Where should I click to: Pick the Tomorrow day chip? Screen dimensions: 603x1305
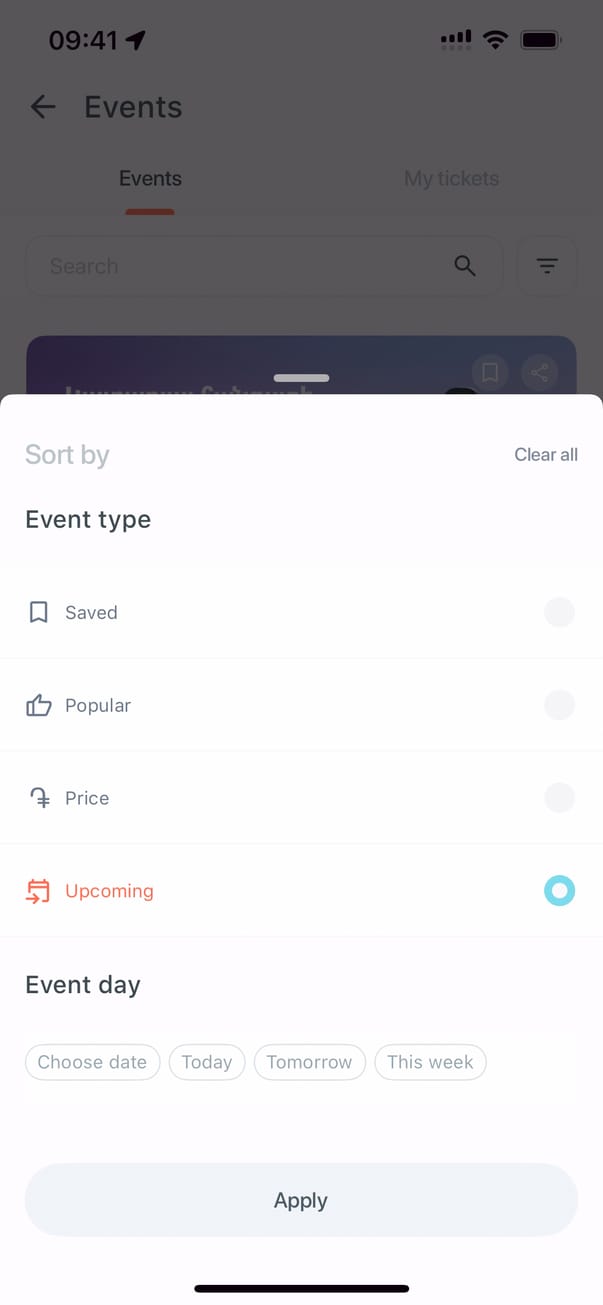coord(309,1062)
